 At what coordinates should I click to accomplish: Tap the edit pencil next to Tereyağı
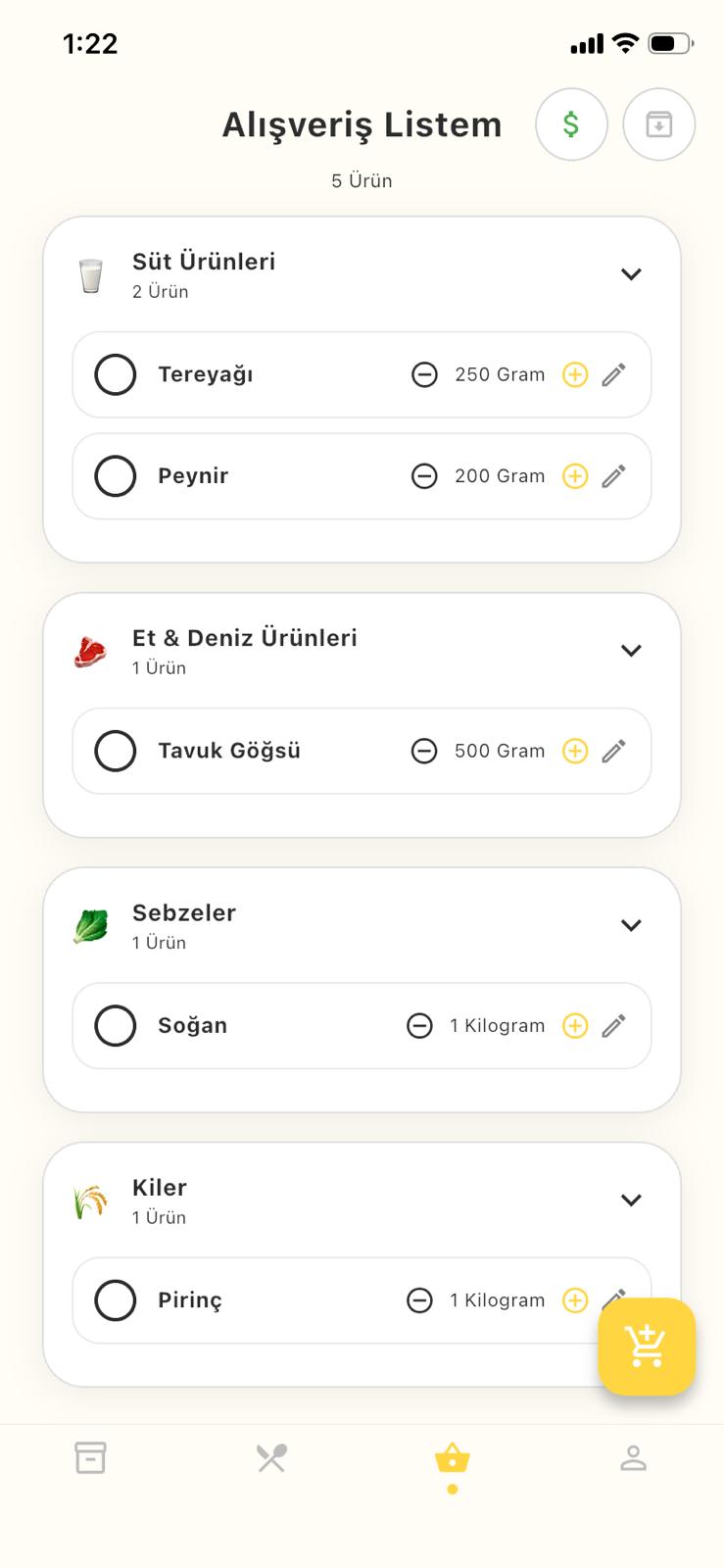tap(613, 374)
